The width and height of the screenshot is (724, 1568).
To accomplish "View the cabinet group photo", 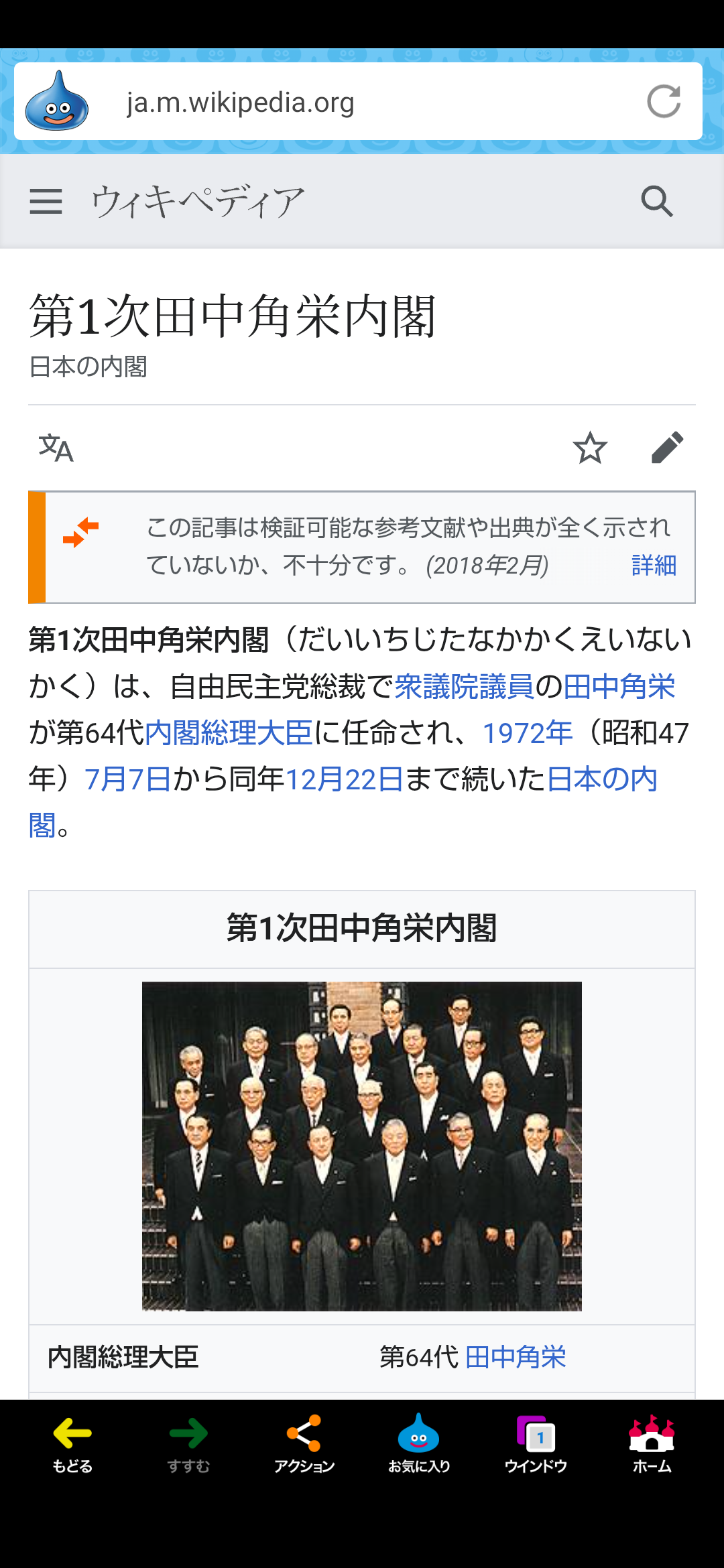I will (x=362, y=1146).
